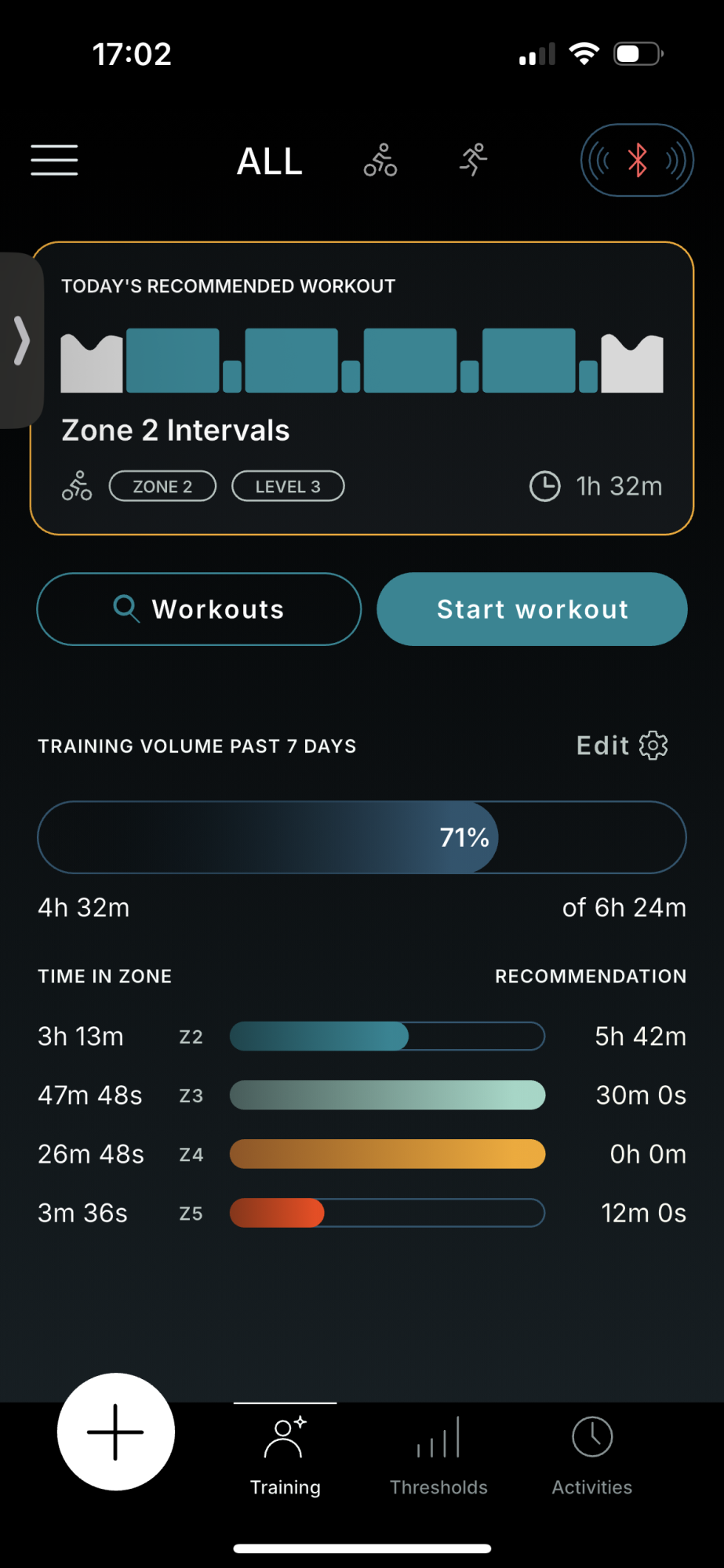724x1568 pixels.
Task: Filter by running workouts
Action: (x=473, y=160)
